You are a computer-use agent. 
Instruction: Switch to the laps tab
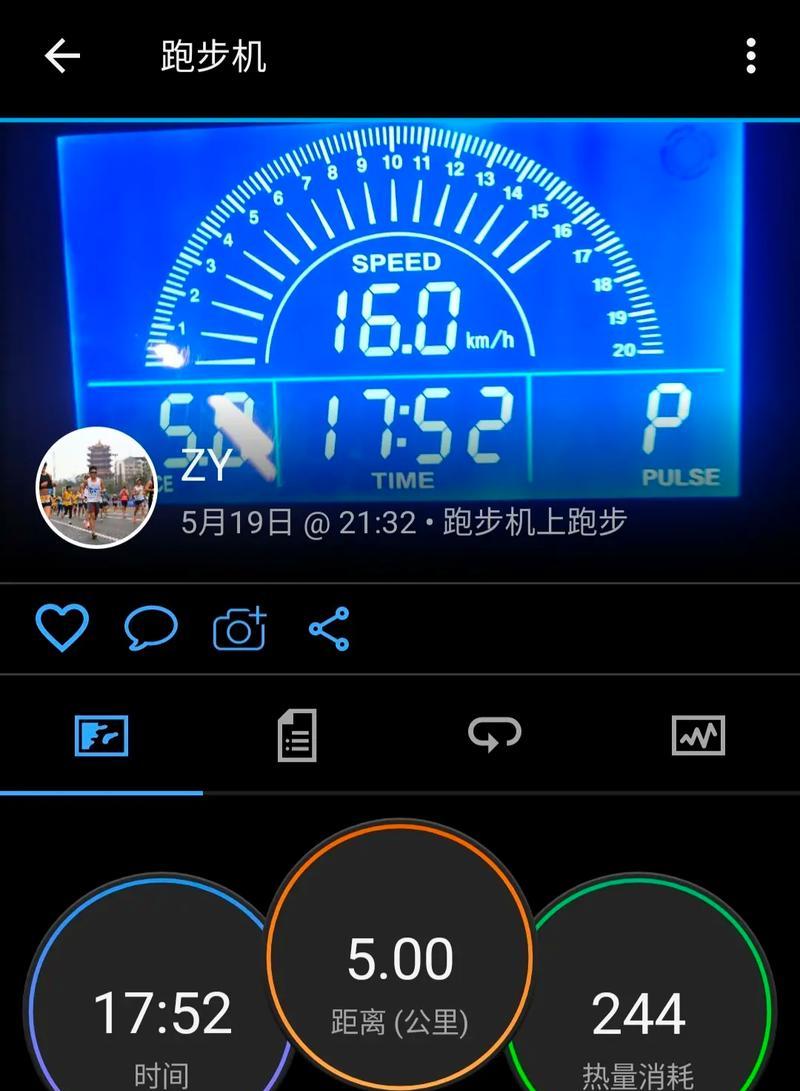point(496,734)
